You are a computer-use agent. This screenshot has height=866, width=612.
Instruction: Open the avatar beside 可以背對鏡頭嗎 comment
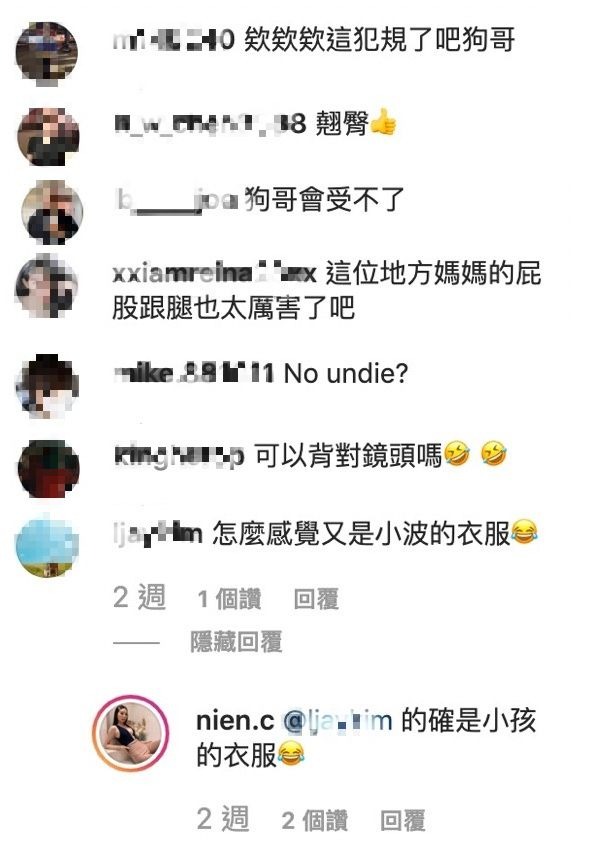[x=47, y=465]
